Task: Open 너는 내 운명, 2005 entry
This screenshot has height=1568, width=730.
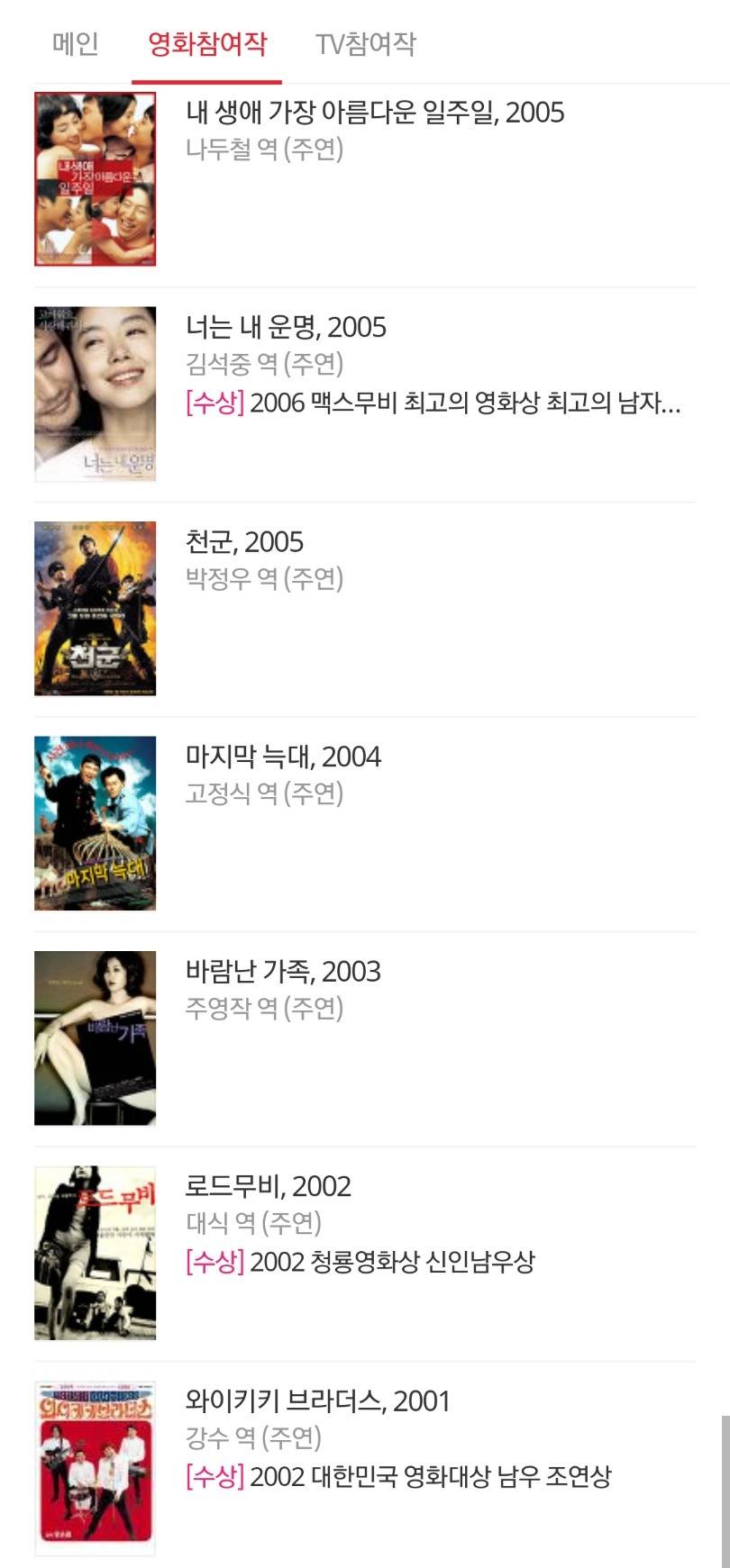Action: pos(286,327)
